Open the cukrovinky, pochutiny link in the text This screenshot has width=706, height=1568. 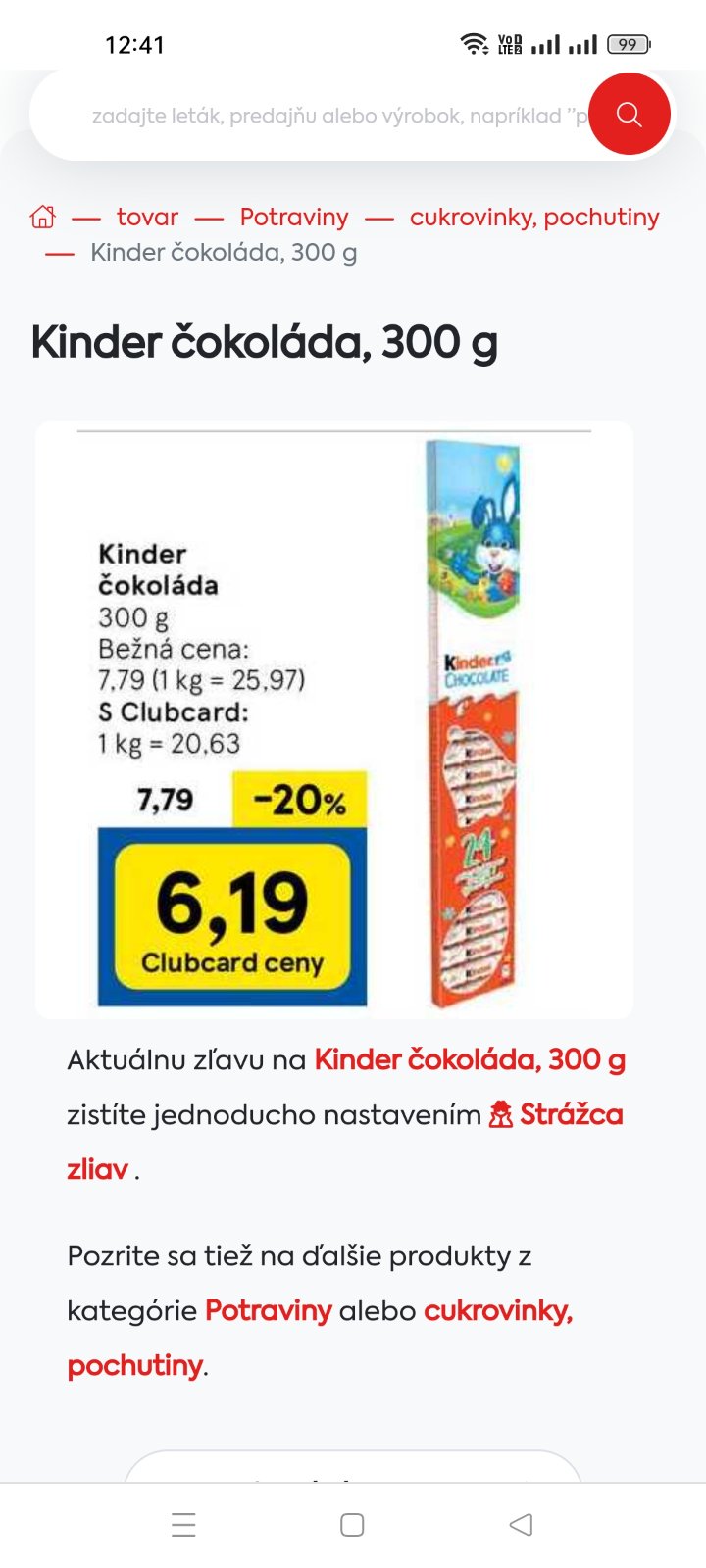click(x=498, y=1310)
